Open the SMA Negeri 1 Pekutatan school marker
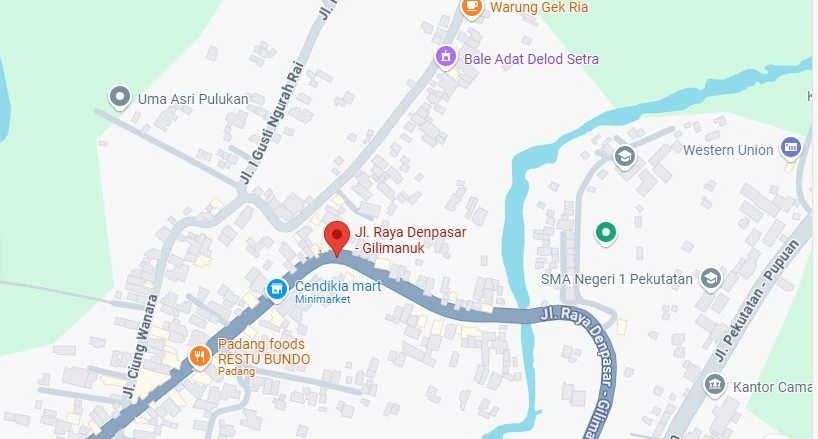The width and height of the screenshot is (818, 439). tap(711, 278)
